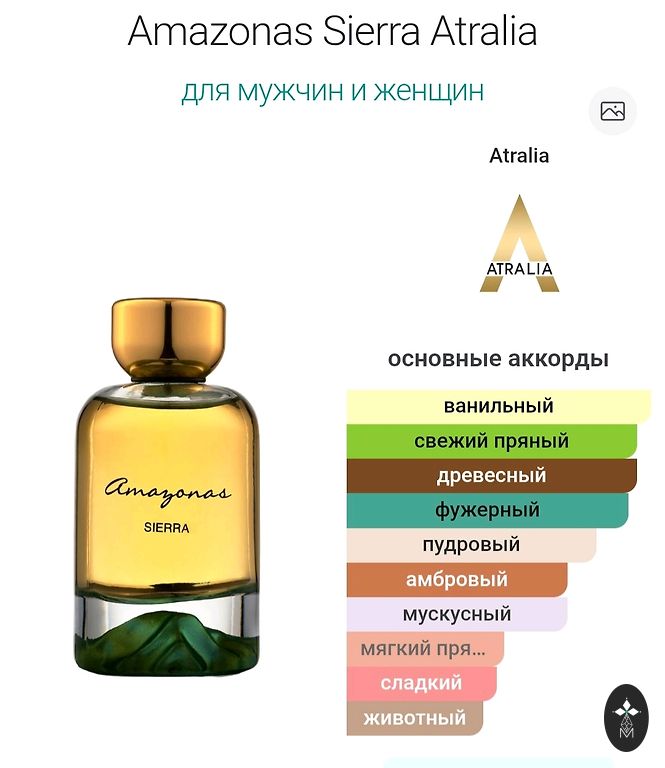Viewport: 665px width, 768px height.
Task: Tap the Amazonas Sierra bottle image
Action: [x=167, y=485]
